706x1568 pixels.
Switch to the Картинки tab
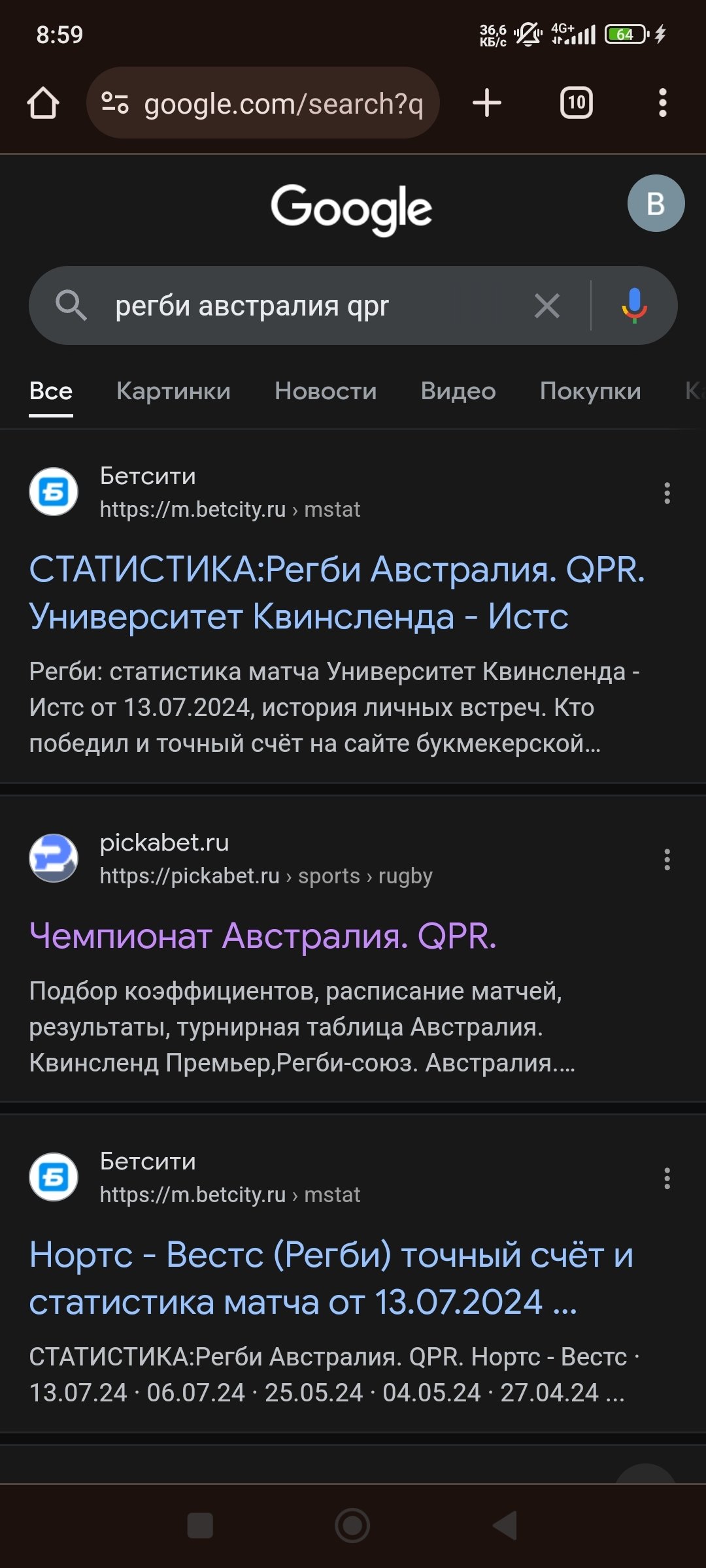173,391
